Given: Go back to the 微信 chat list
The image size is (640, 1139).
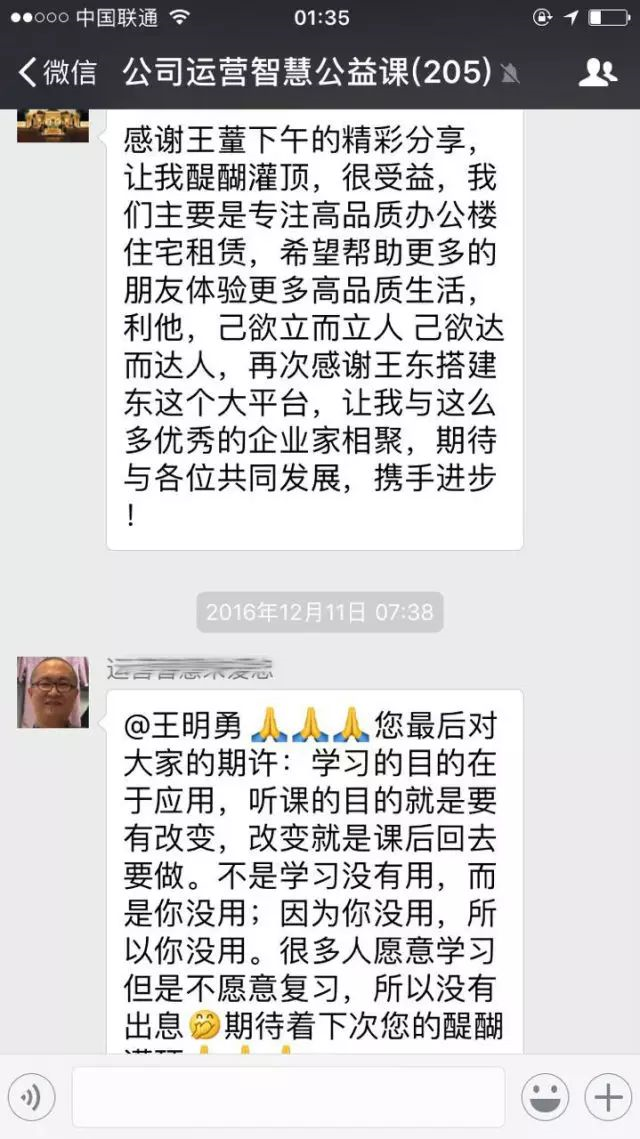Looking at the screenshot, I should click(x=58, y=72).
